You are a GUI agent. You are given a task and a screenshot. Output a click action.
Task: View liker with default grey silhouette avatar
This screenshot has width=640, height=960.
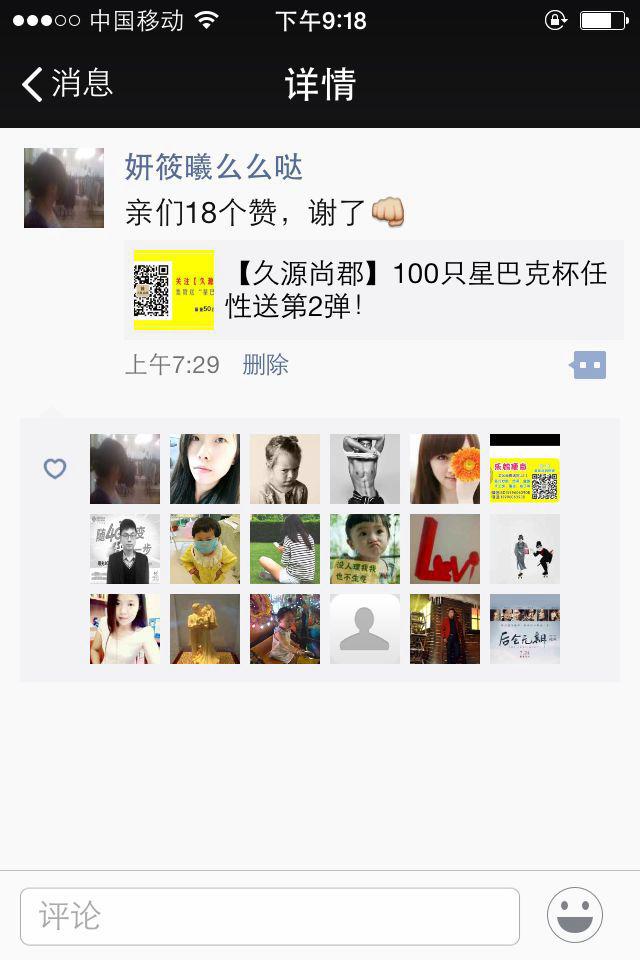(365, 629)
